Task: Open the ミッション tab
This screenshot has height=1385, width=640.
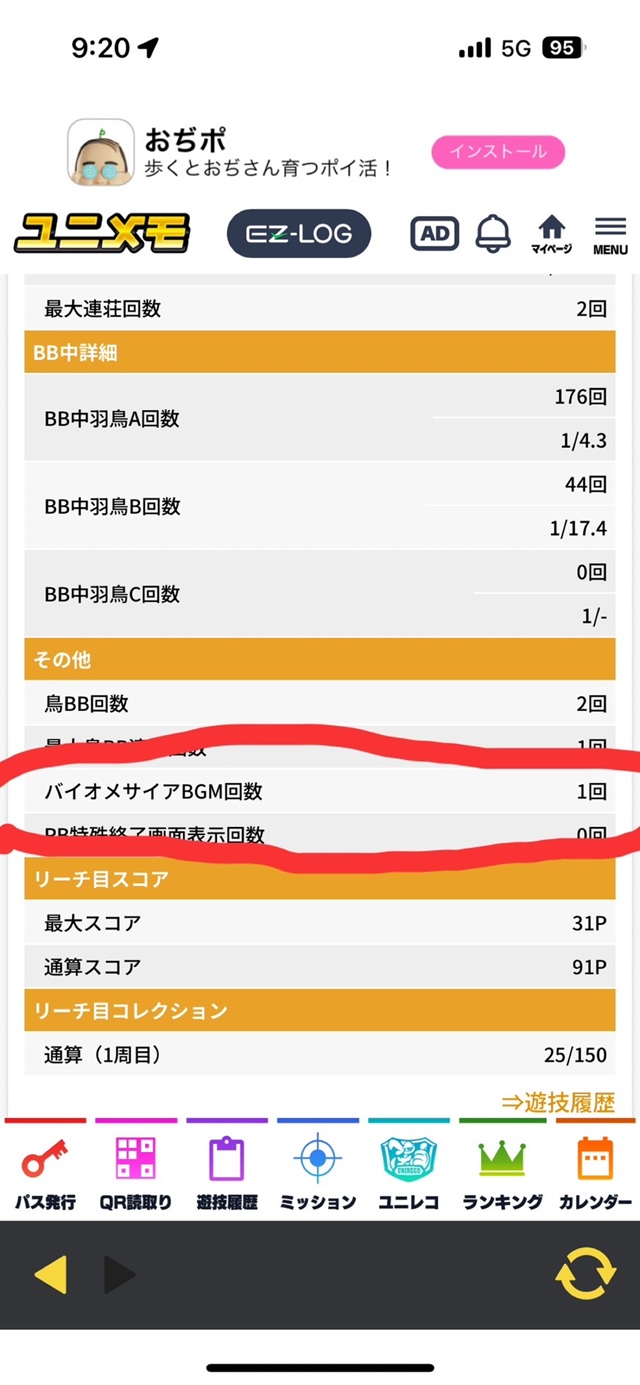Action: [x=318, y=1172]
